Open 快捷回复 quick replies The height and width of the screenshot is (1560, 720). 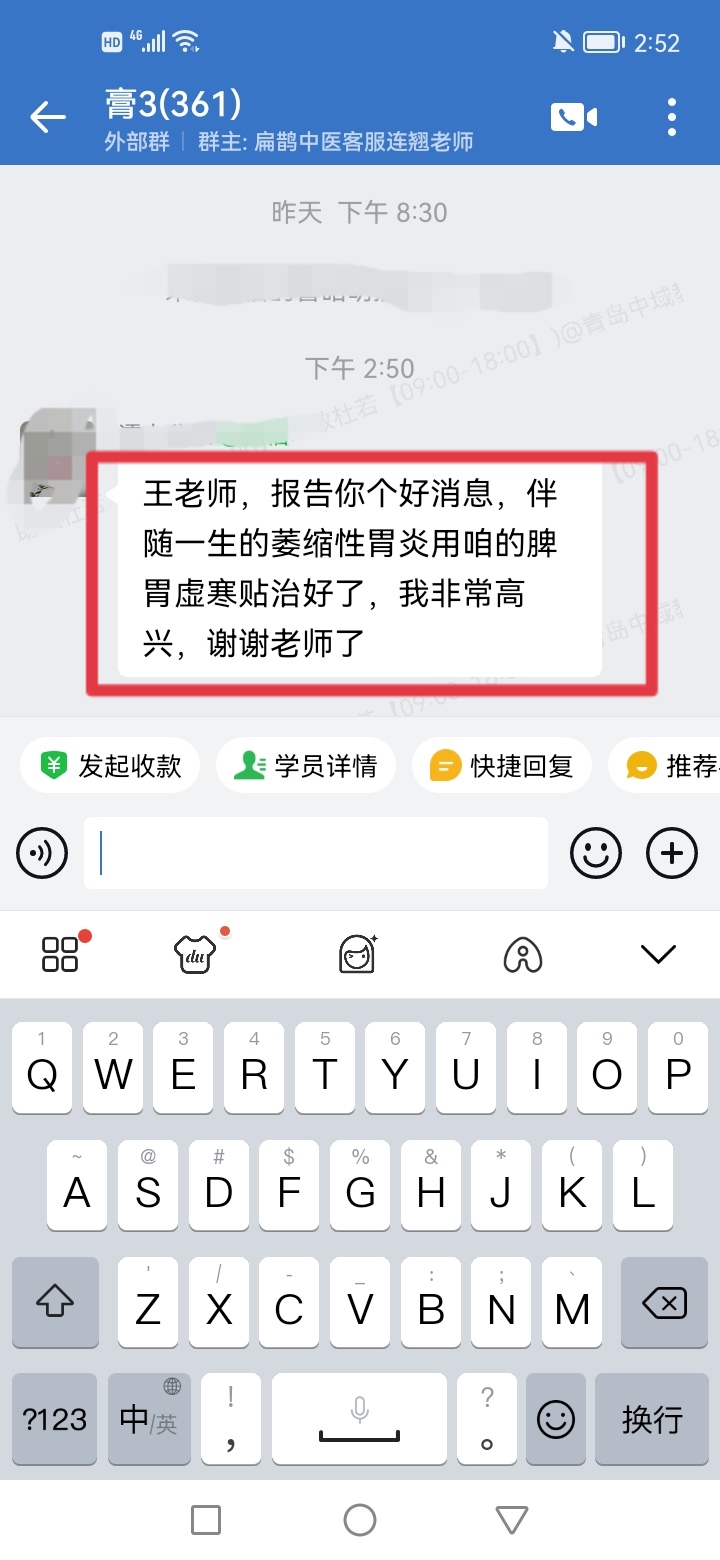(501, 766)
